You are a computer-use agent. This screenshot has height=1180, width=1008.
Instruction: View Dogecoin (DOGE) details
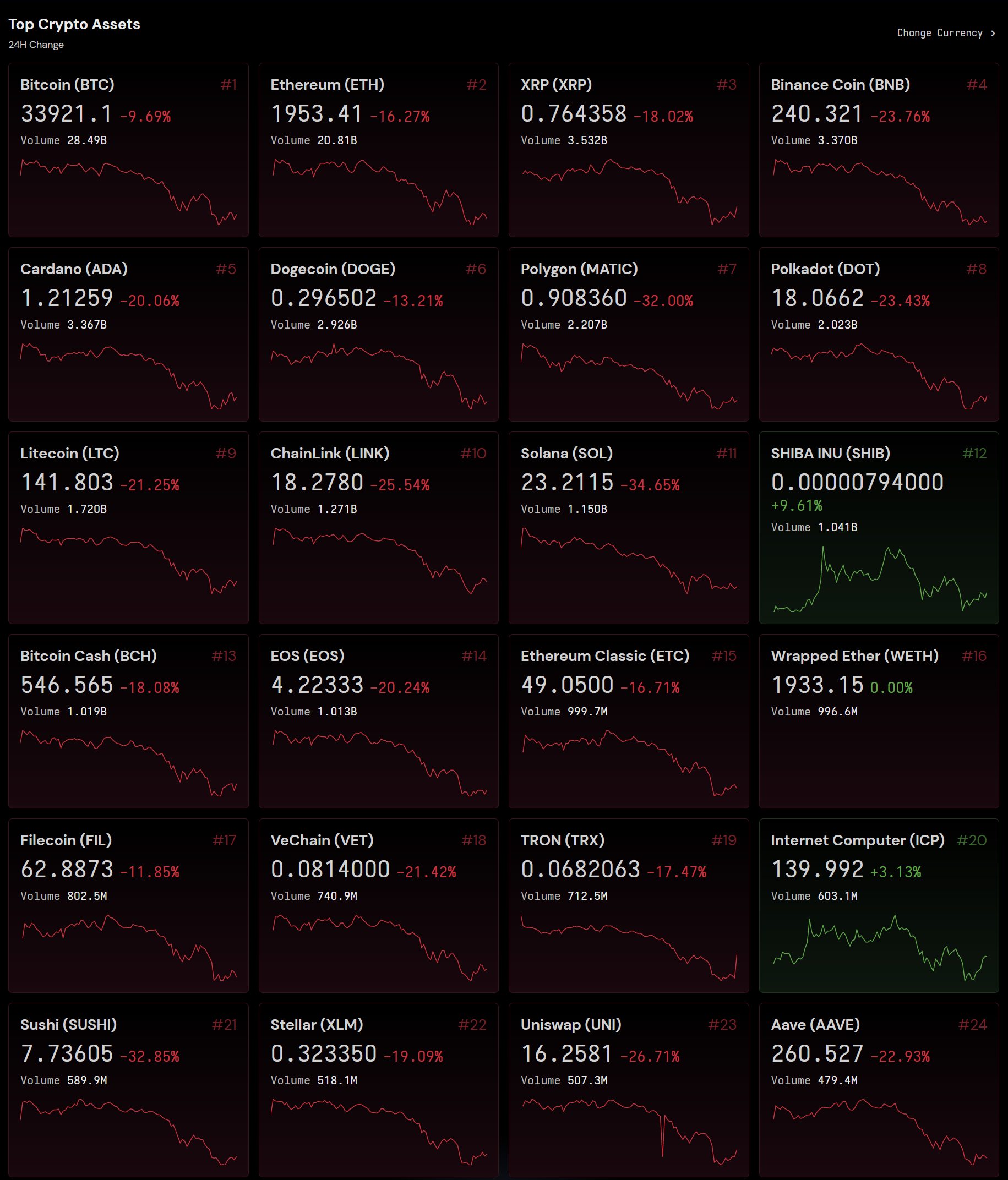[378, 334]
